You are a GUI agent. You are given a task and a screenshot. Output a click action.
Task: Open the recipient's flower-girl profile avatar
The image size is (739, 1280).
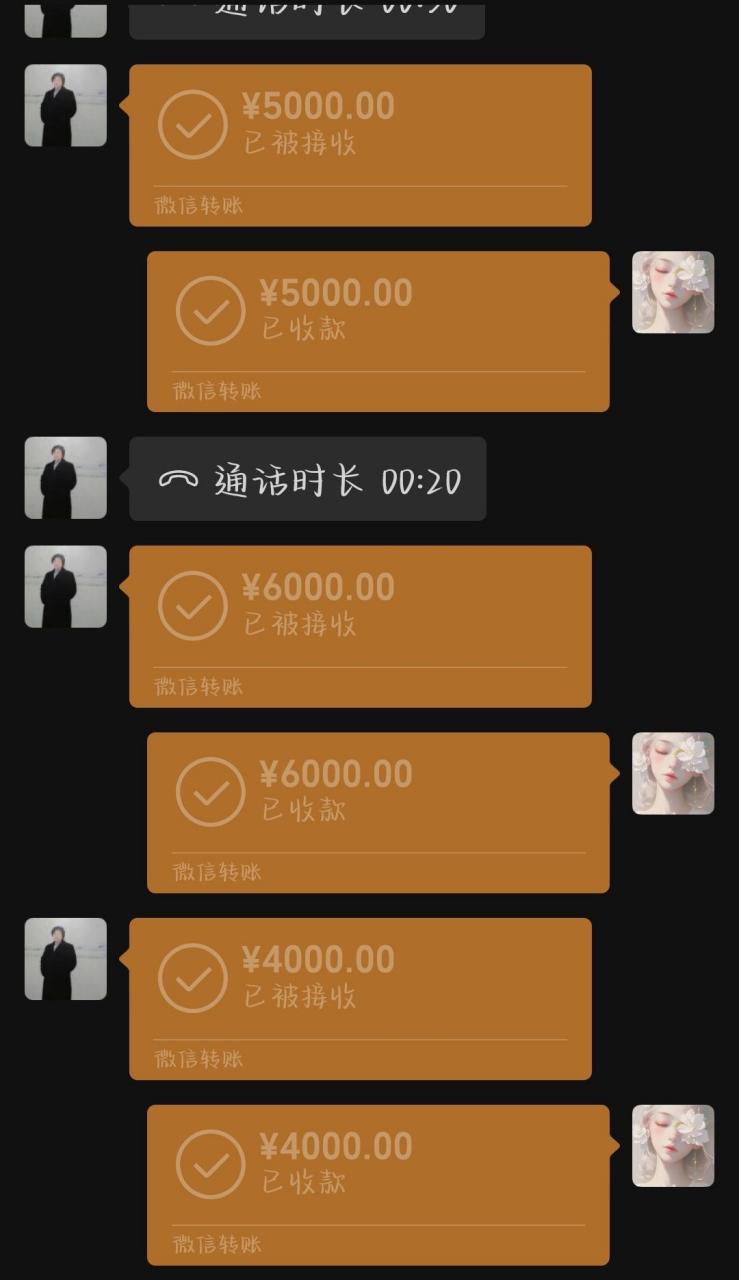coord(673,293)
